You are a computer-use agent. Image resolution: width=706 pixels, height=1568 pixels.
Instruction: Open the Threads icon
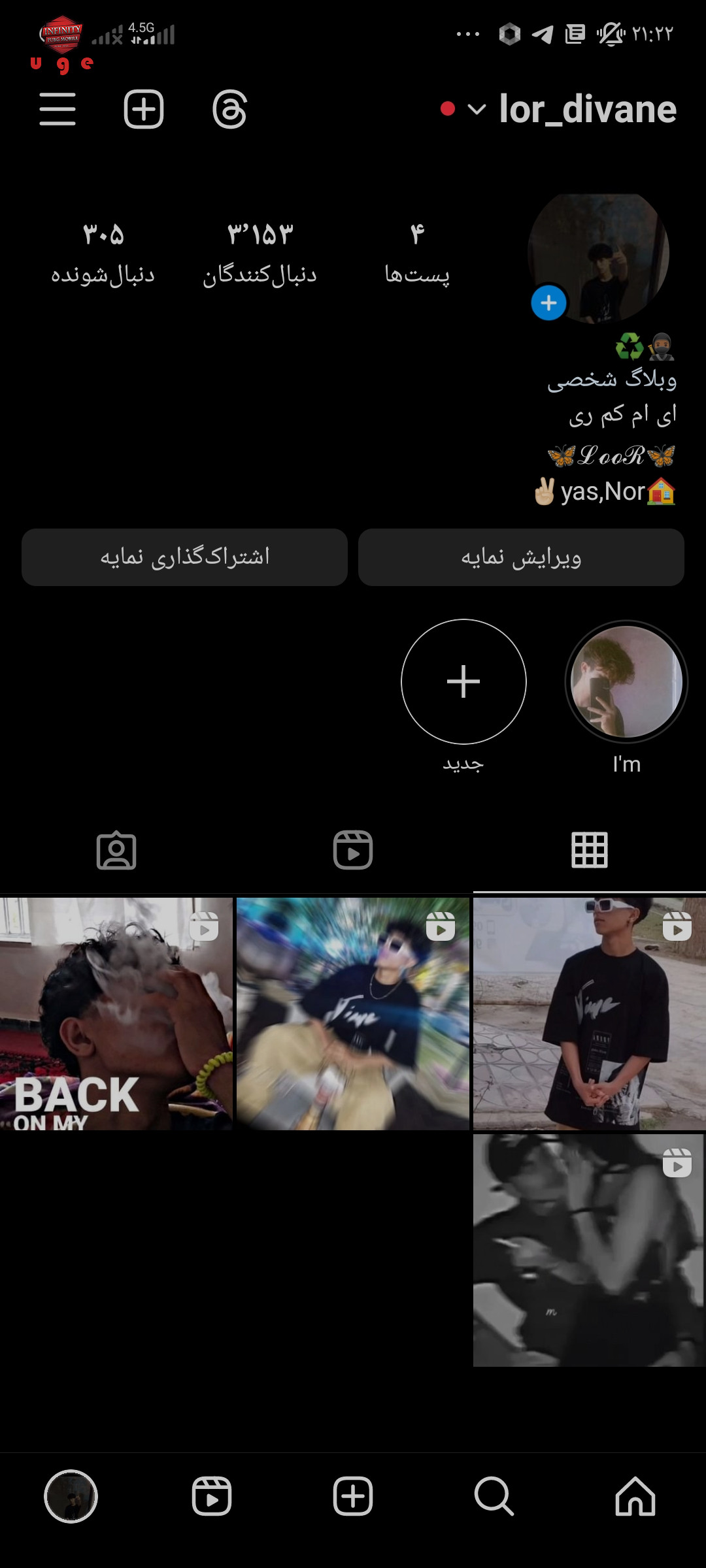point(229,109)
